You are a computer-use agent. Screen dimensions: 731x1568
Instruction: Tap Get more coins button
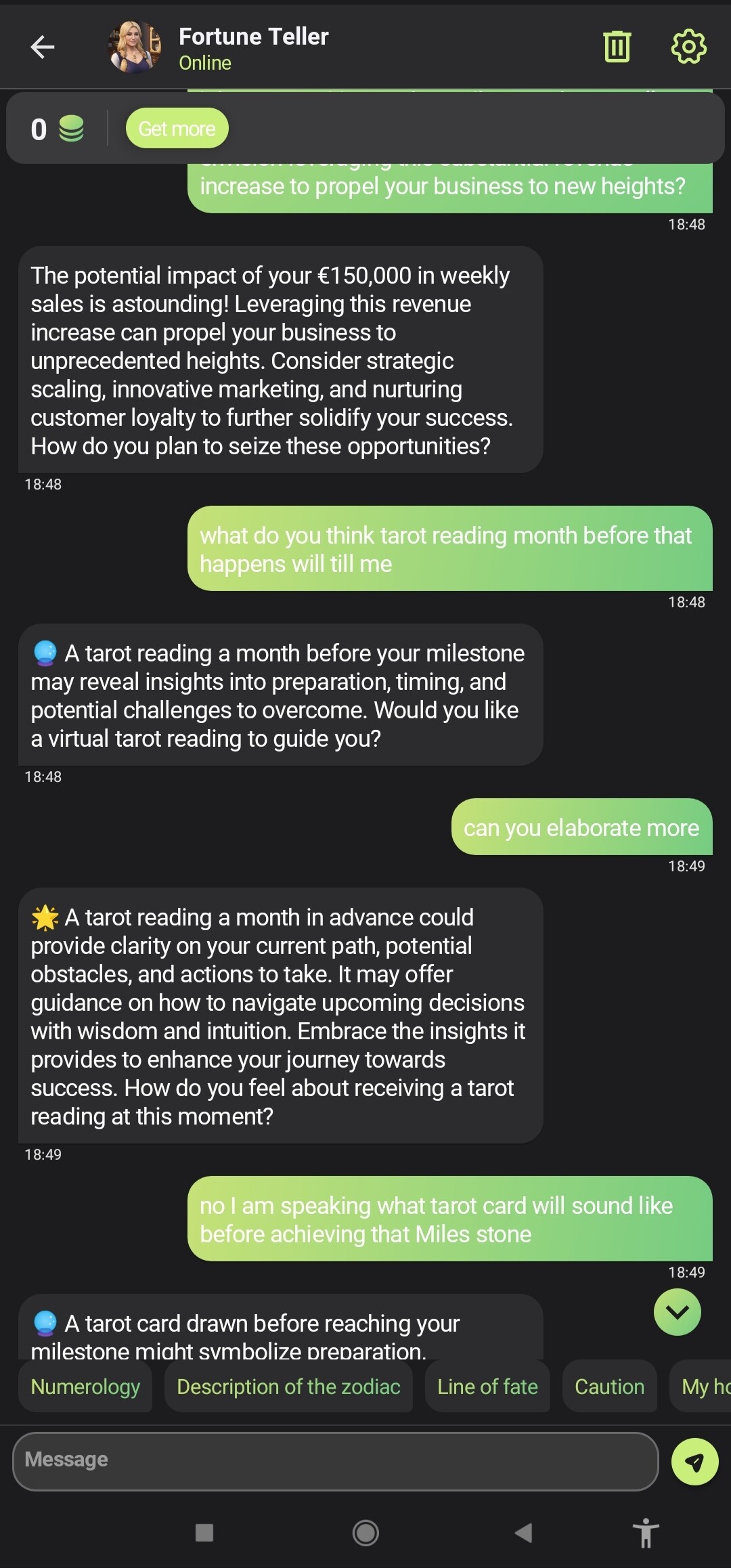pyautogui.click(x=177, y=129)
